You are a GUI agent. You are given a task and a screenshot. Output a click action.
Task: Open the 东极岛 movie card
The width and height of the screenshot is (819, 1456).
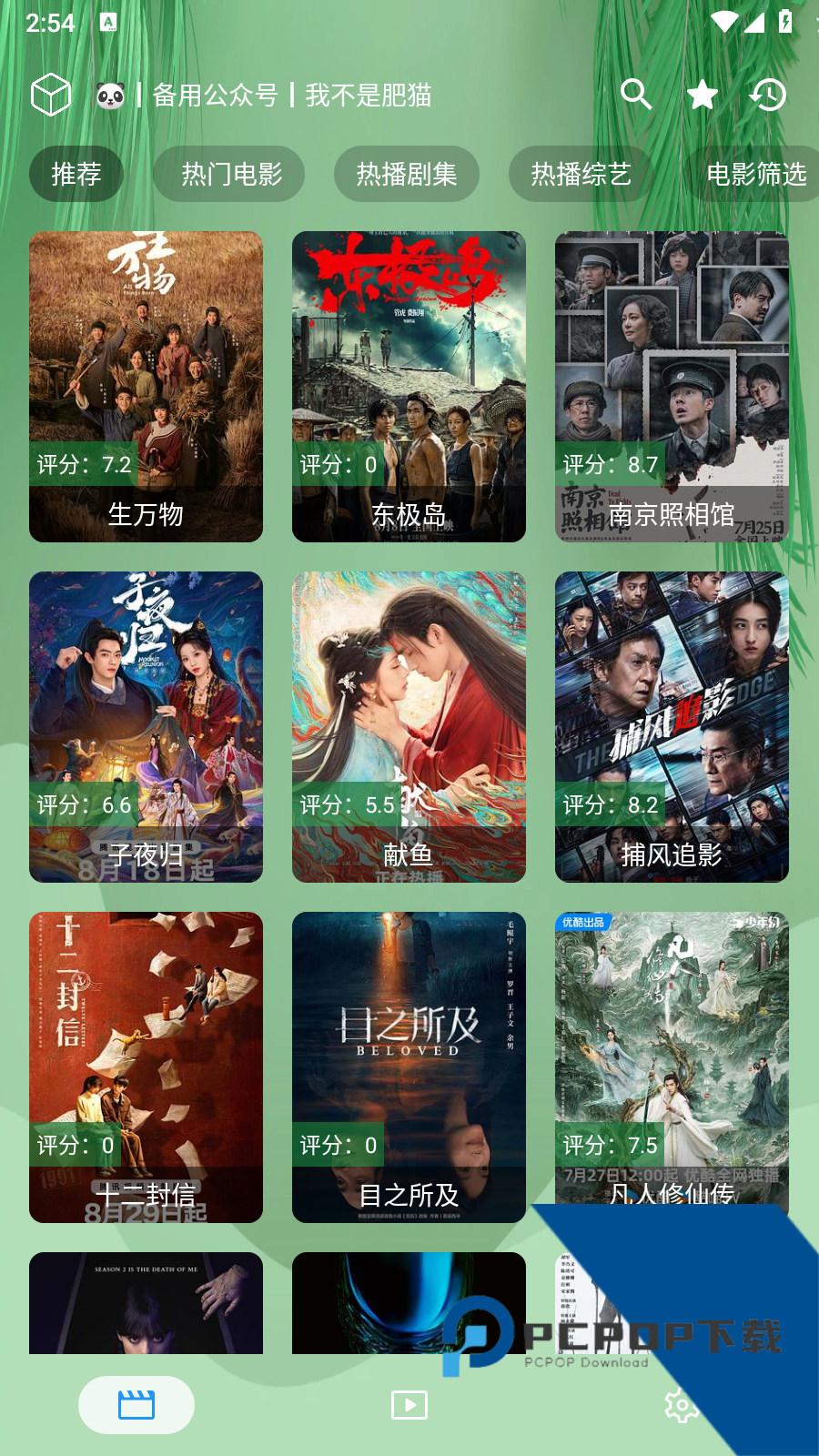(x=409, y=387)
